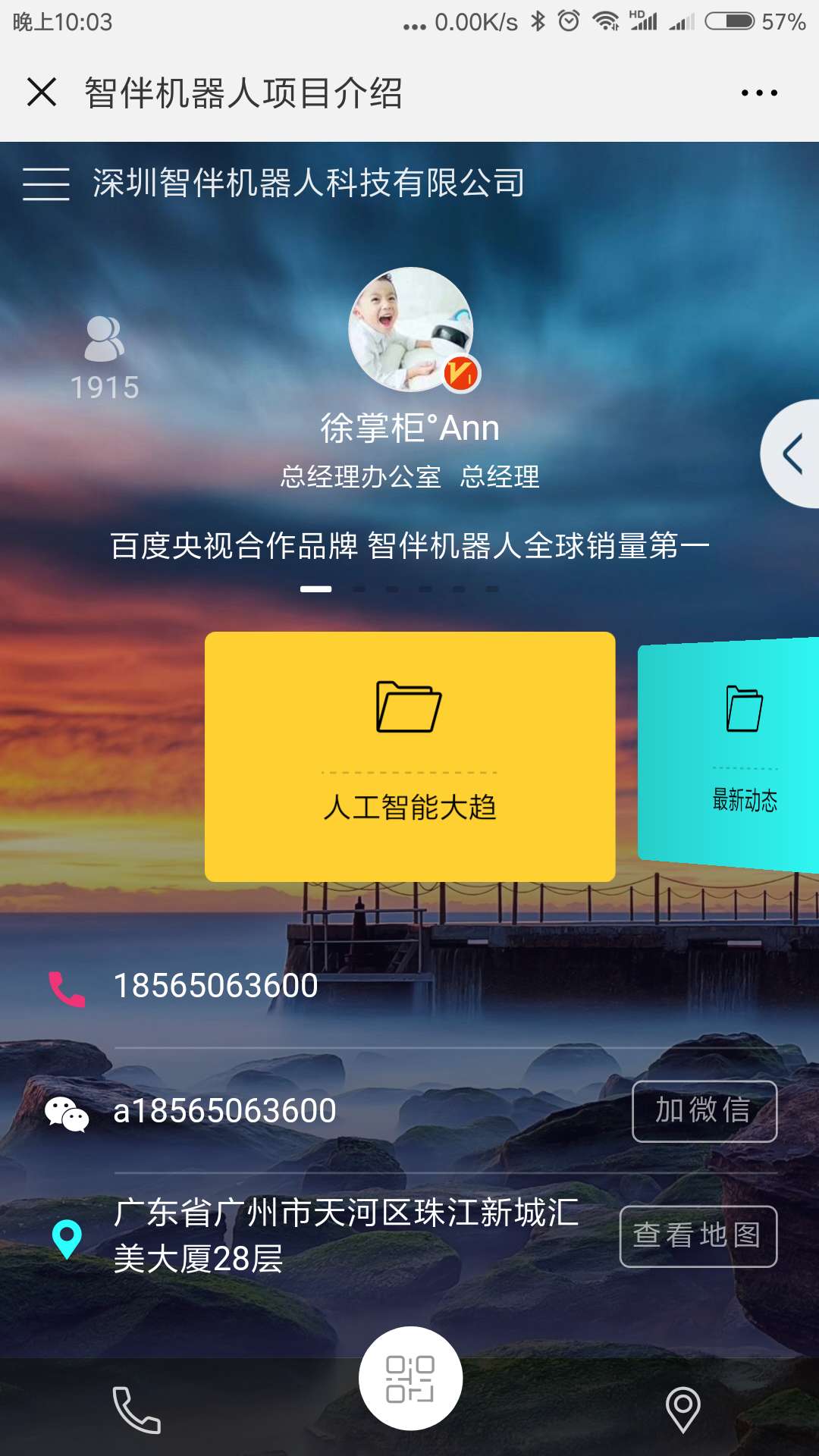Tap 查看地图 to view the map
The width and height of the screenshot is (819, 1456).
click(698, 1236)
